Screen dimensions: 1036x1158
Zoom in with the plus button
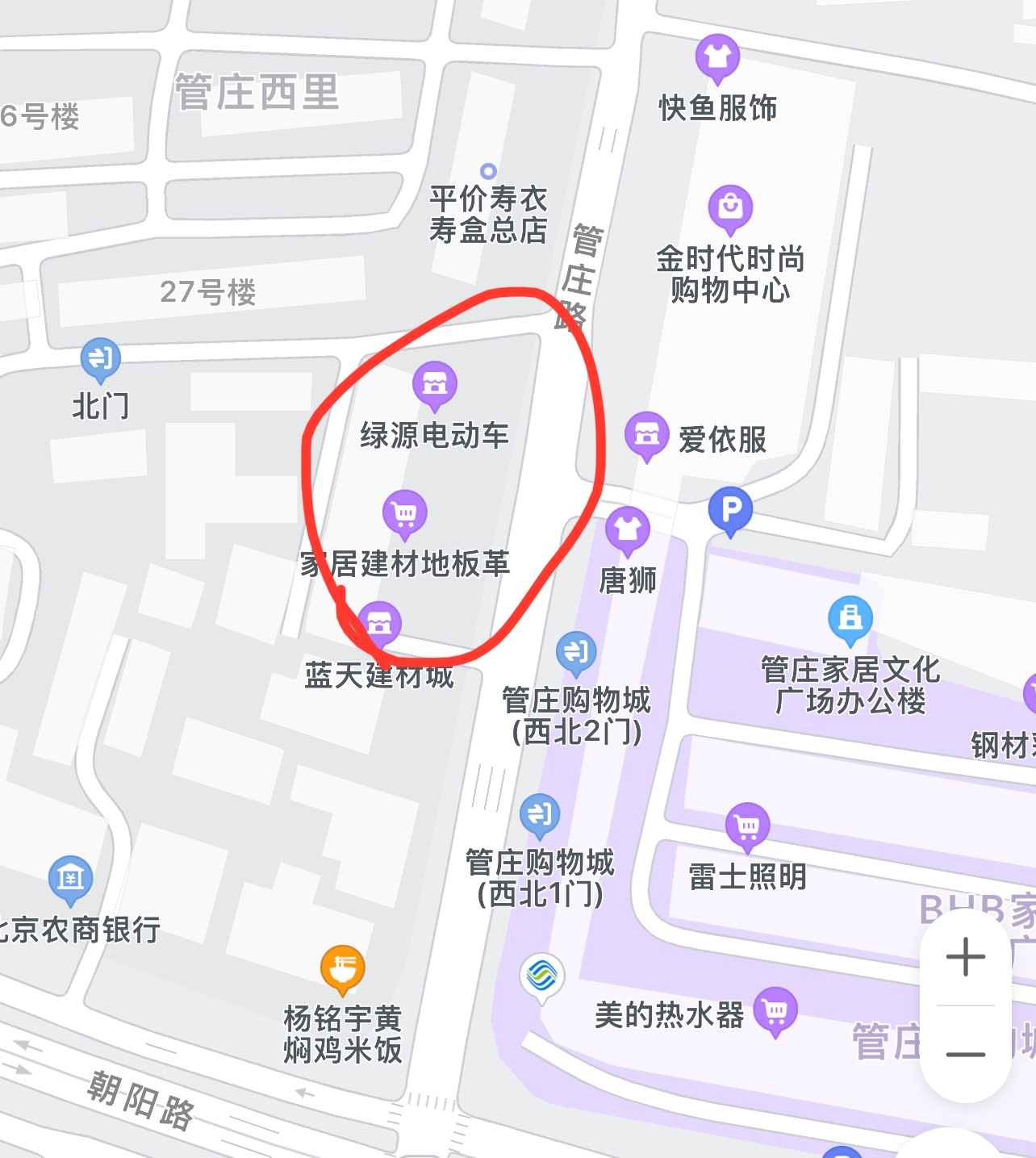[x=966, y=957]
